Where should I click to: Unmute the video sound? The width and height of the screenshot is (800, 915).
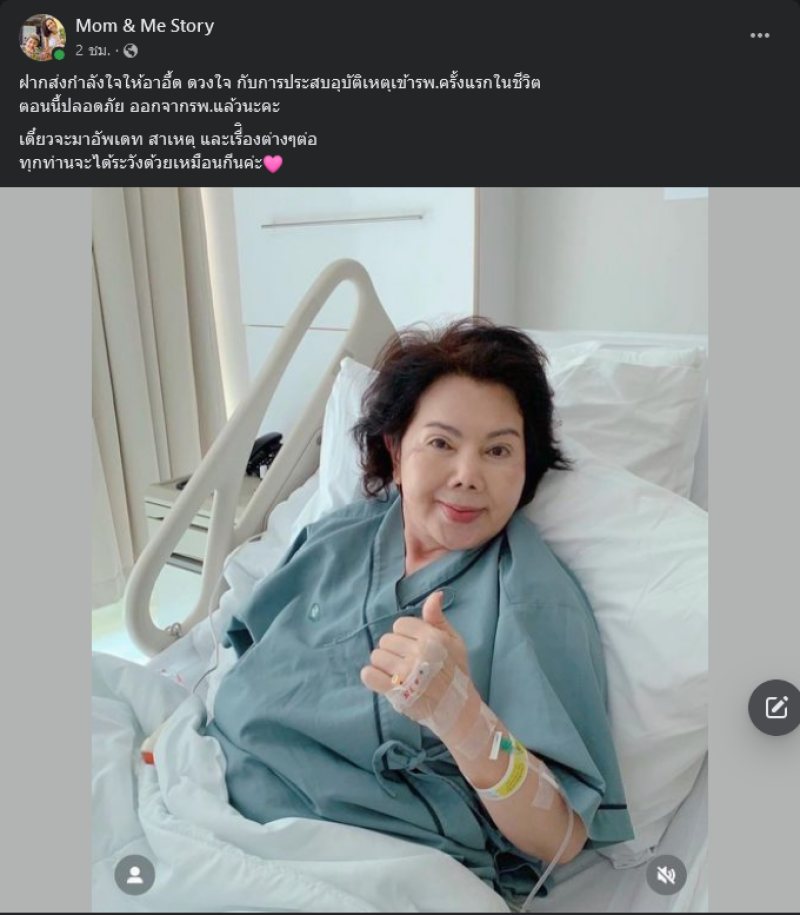pos(665,874)
